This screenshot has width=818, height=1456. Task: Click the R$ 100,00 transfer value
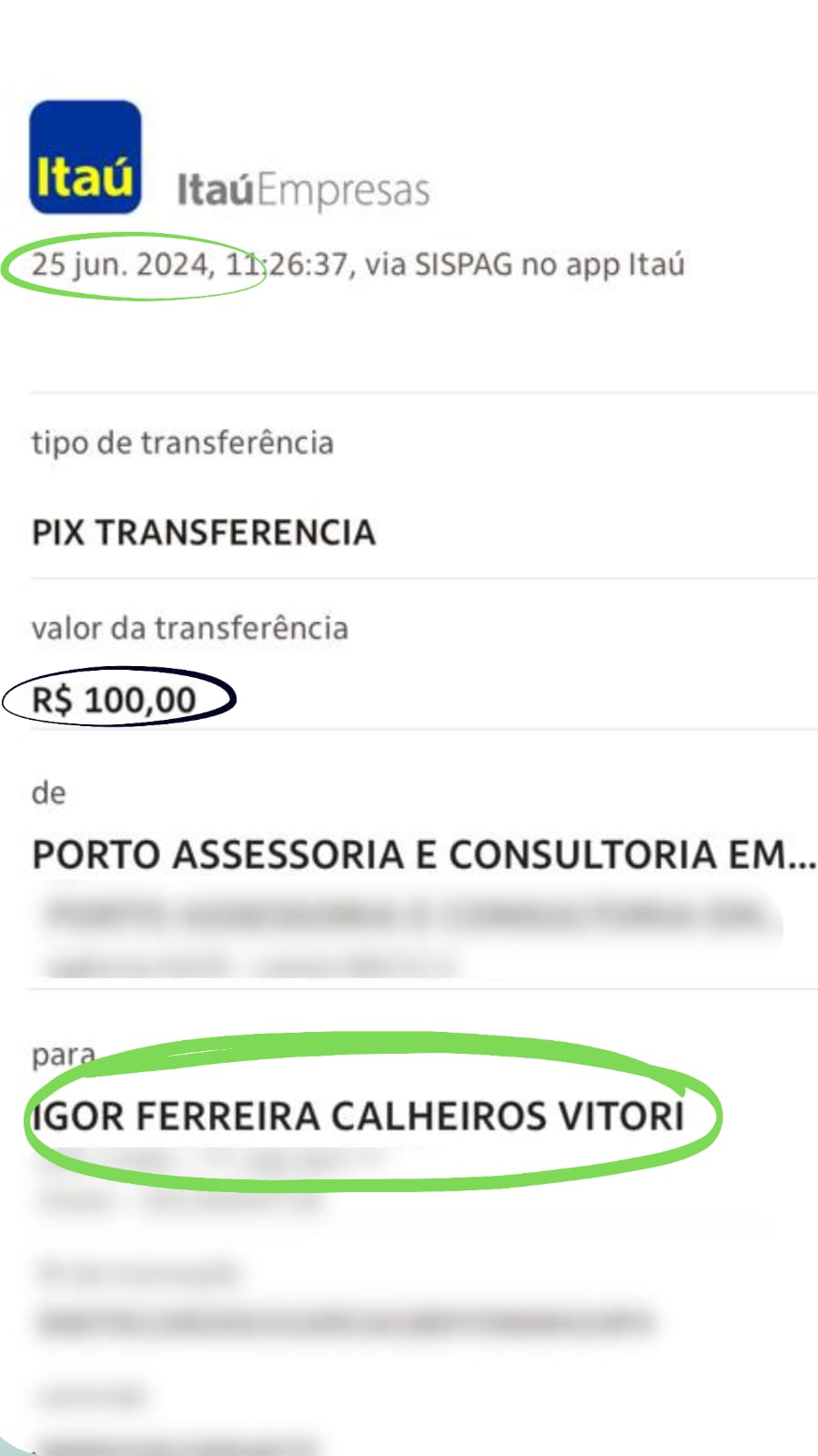click(x=114, y=700)
